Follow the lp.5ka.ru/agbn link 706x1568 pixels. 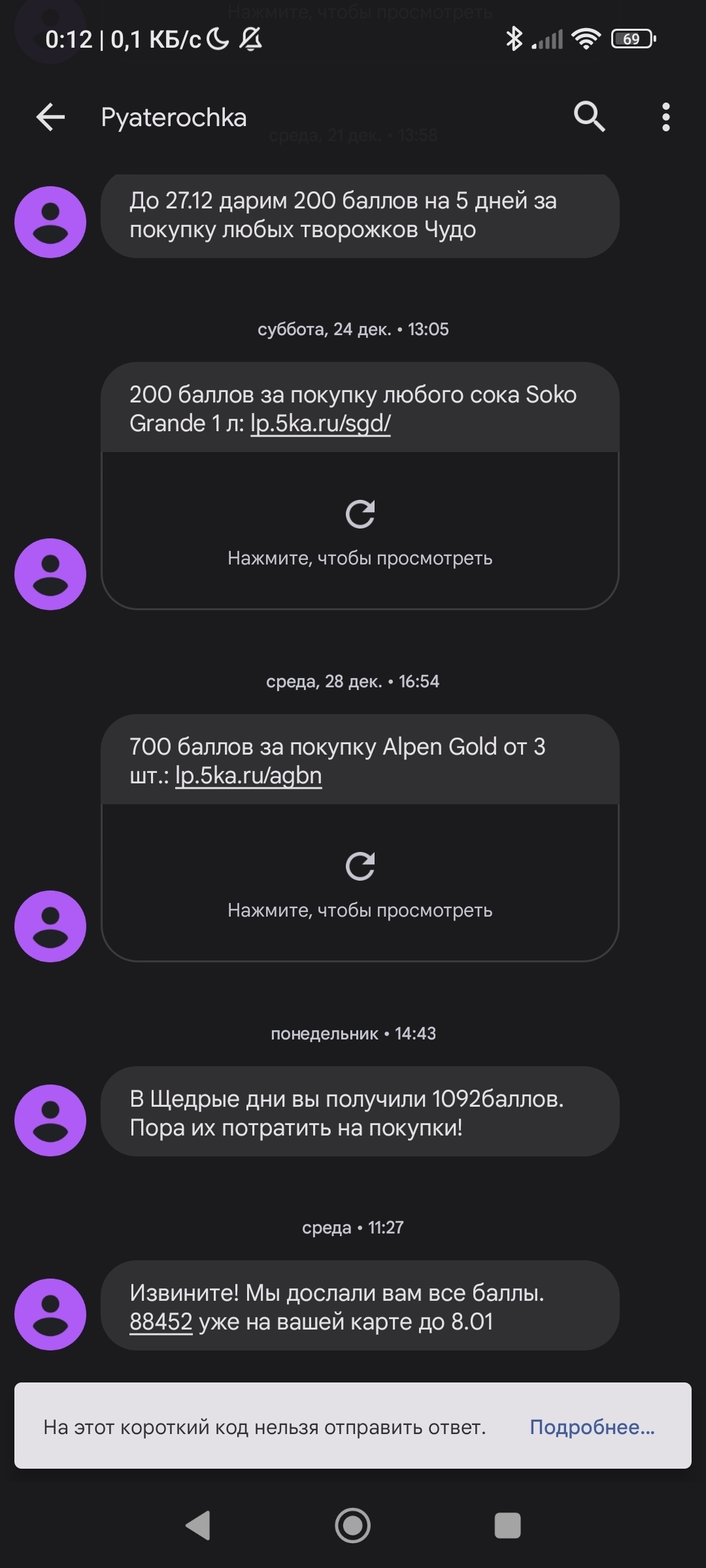coord(248,776)
